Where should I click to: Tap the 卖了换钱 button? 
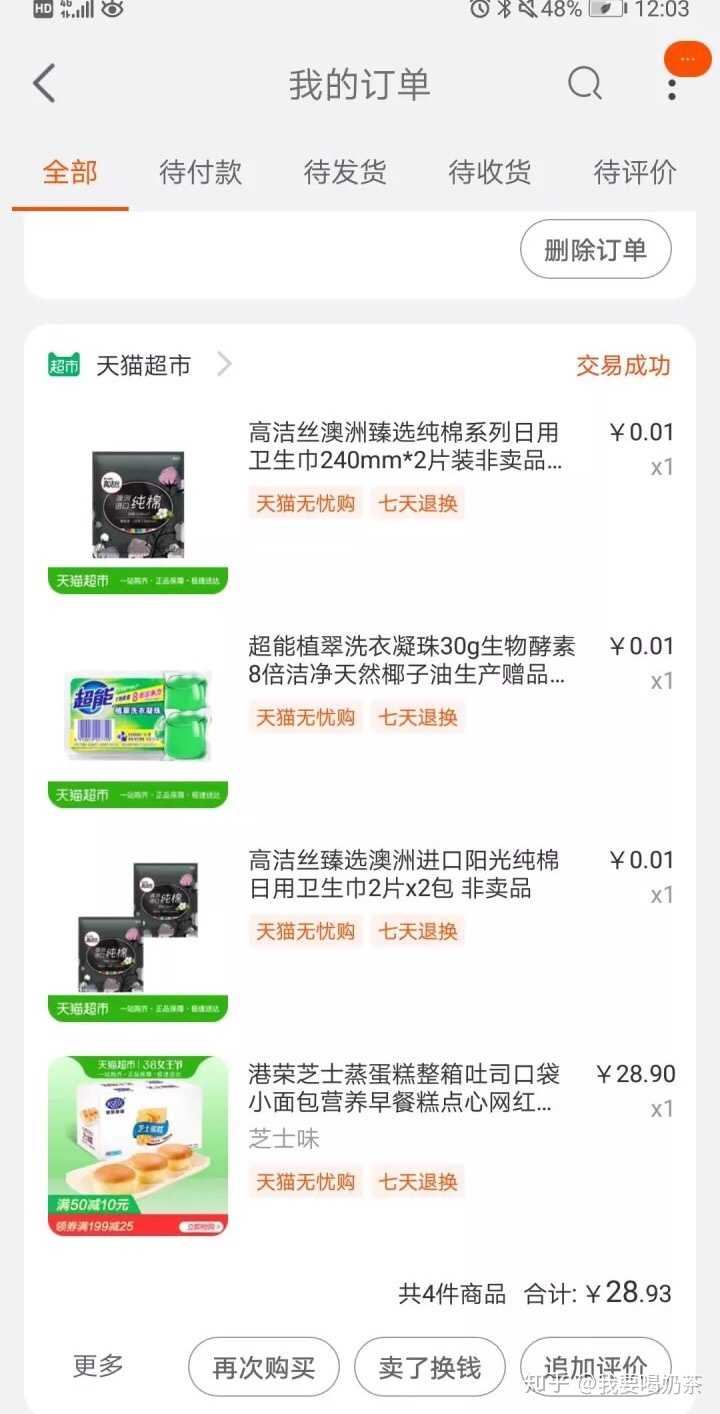pyautogui.click(x=429, y=1367)
